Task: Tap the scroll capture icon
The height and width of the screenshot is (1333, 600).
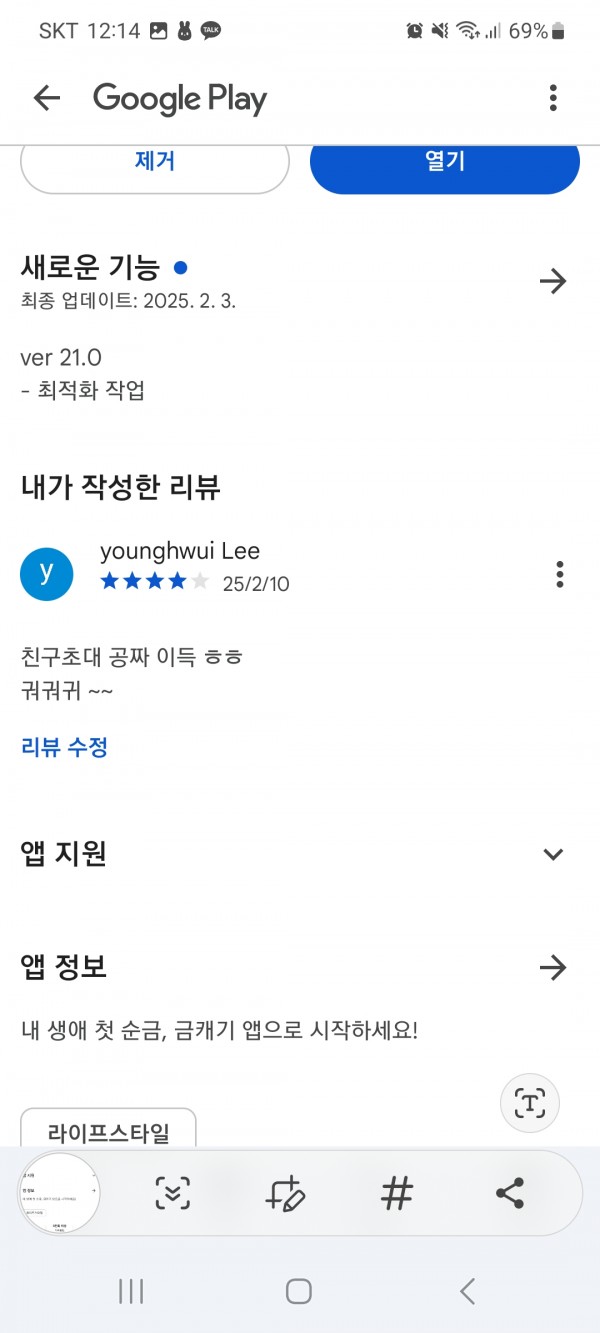Action: pyautogui.click(x=173, y=1193)
